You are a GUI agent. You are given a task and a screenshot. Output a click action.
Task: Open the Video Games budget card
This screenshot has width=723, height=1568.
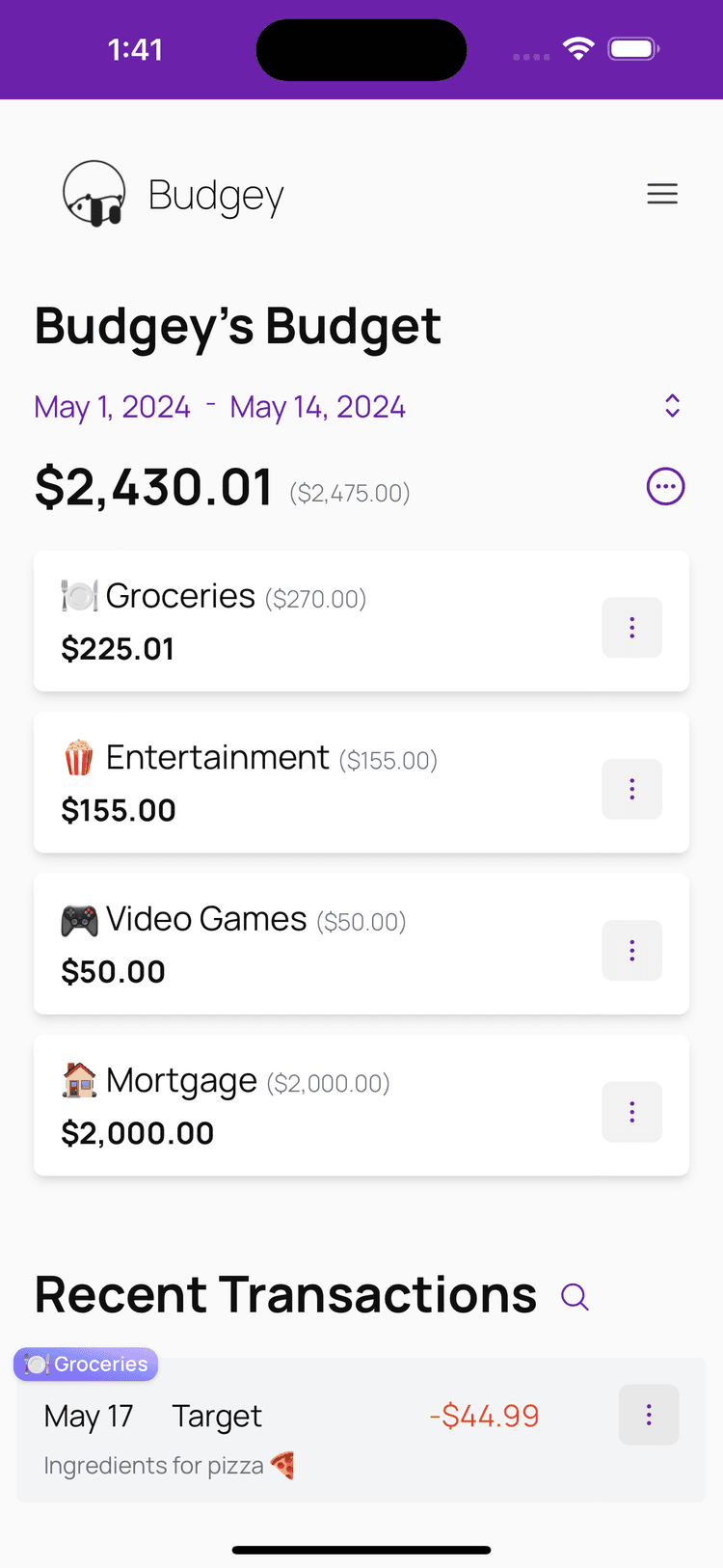308,945
